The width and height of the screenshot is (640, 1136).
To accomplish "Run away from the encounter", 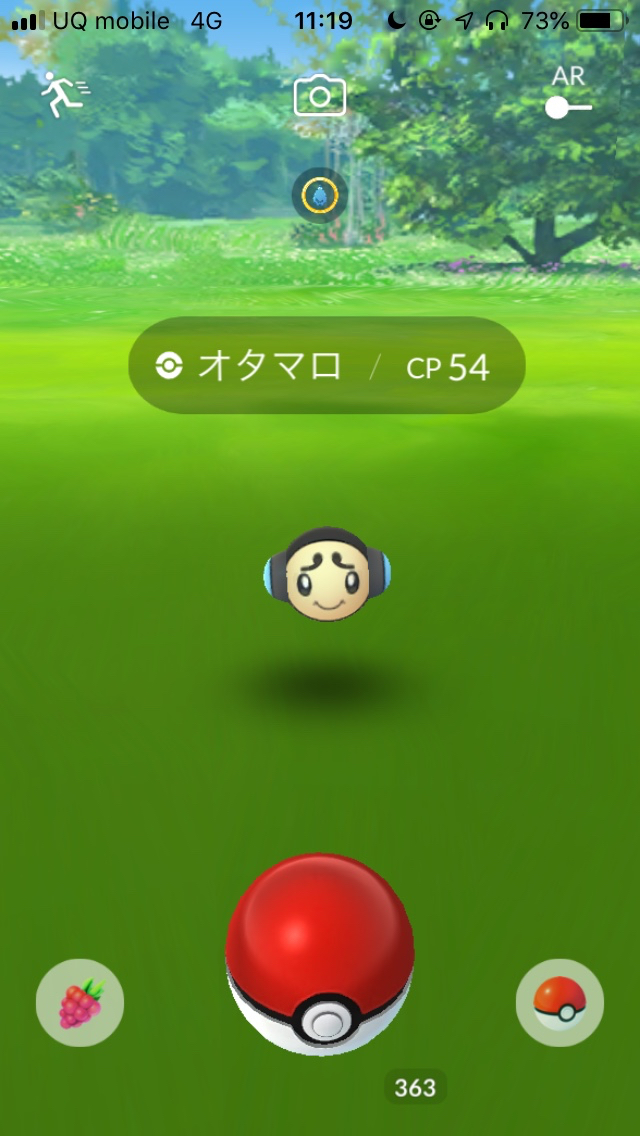I will coord(64,94).
